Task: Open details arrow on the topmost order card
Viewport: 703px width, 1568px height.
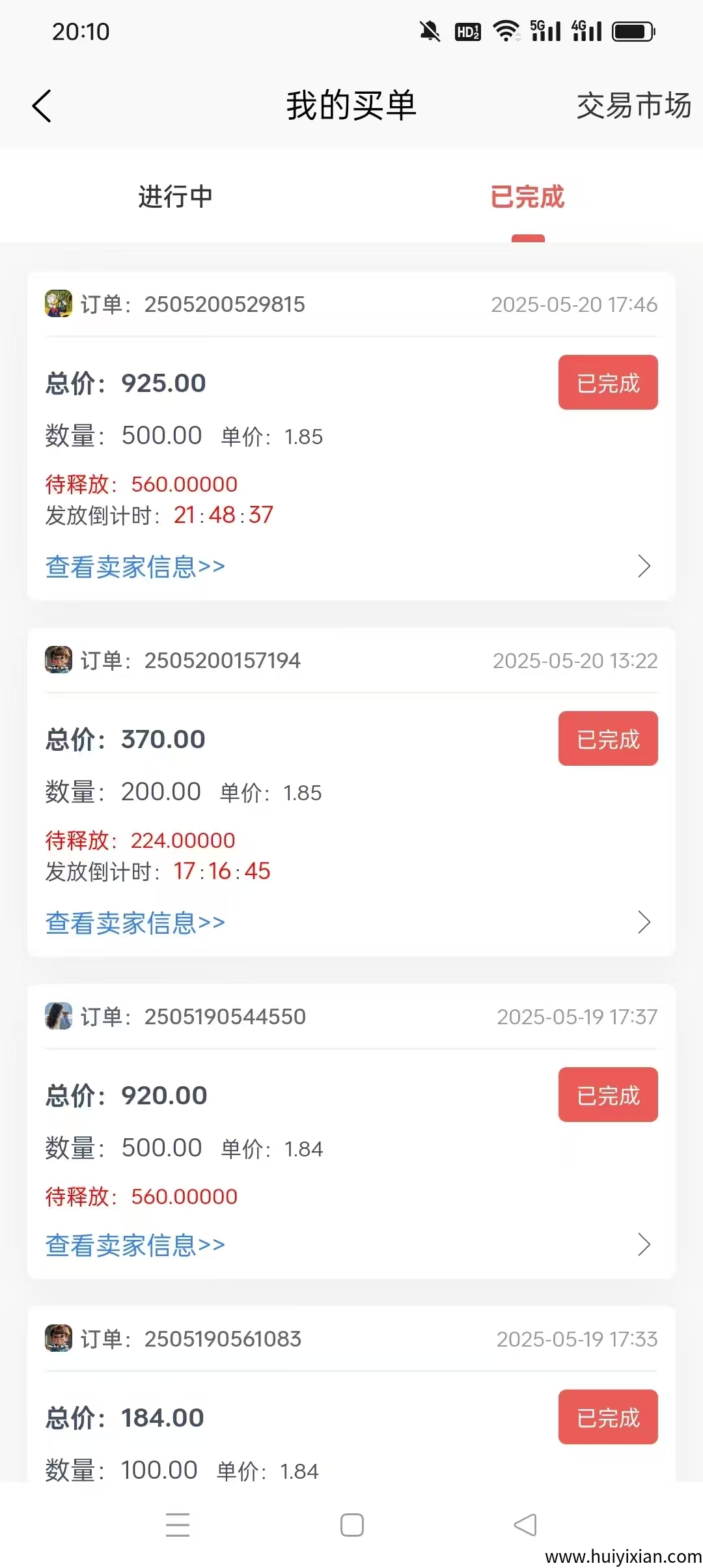Action: click(644, 567)
